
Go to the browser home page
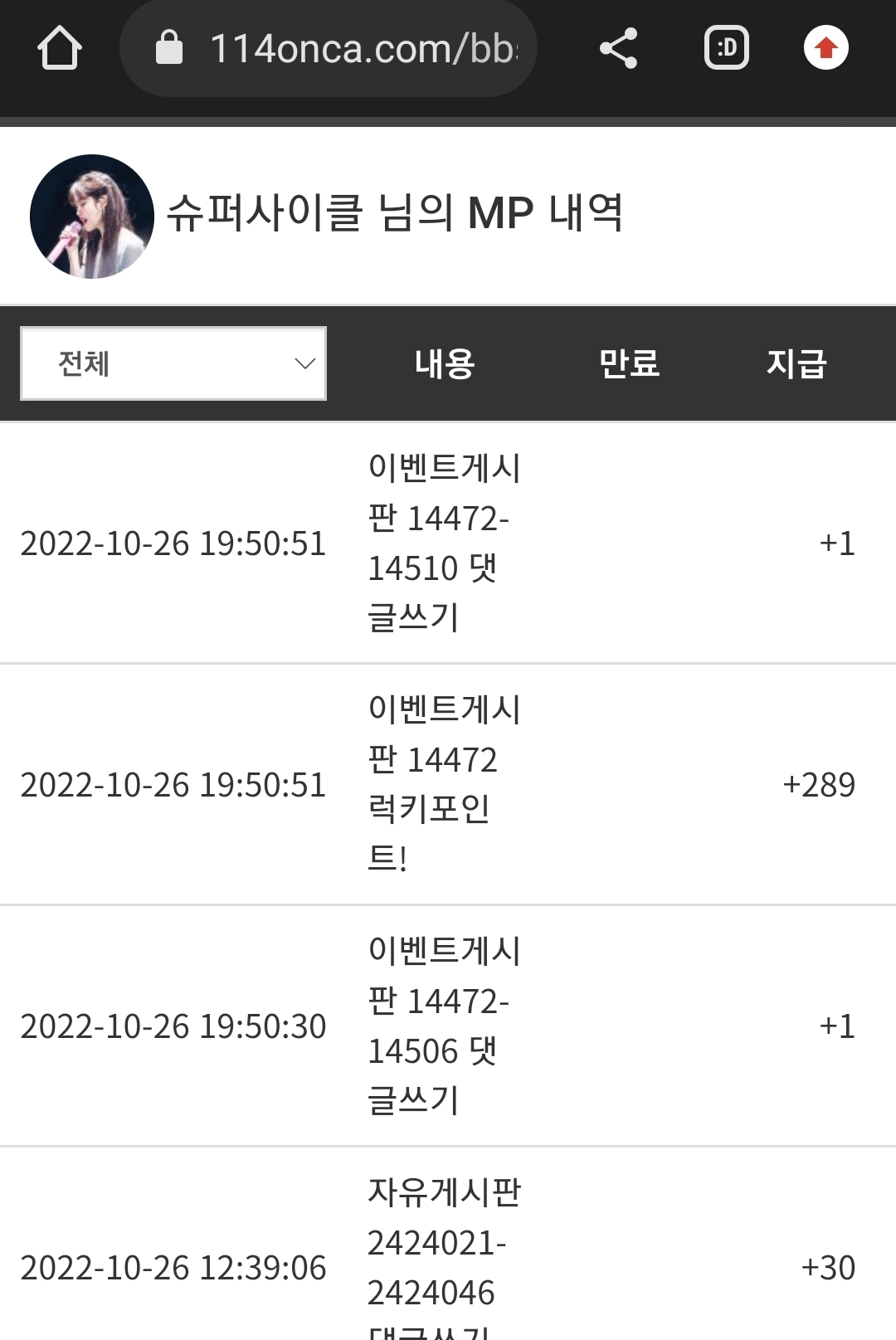[x=60, y=48]
